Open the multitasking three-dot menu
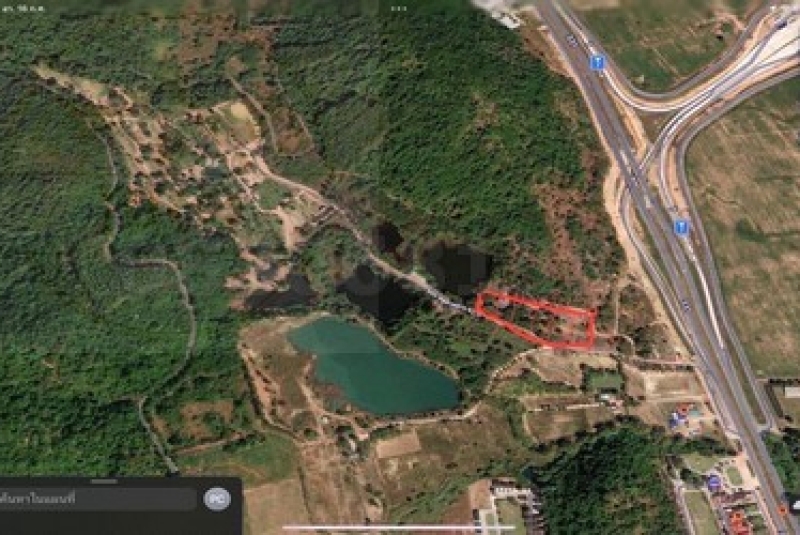 [x=399, y=6]
